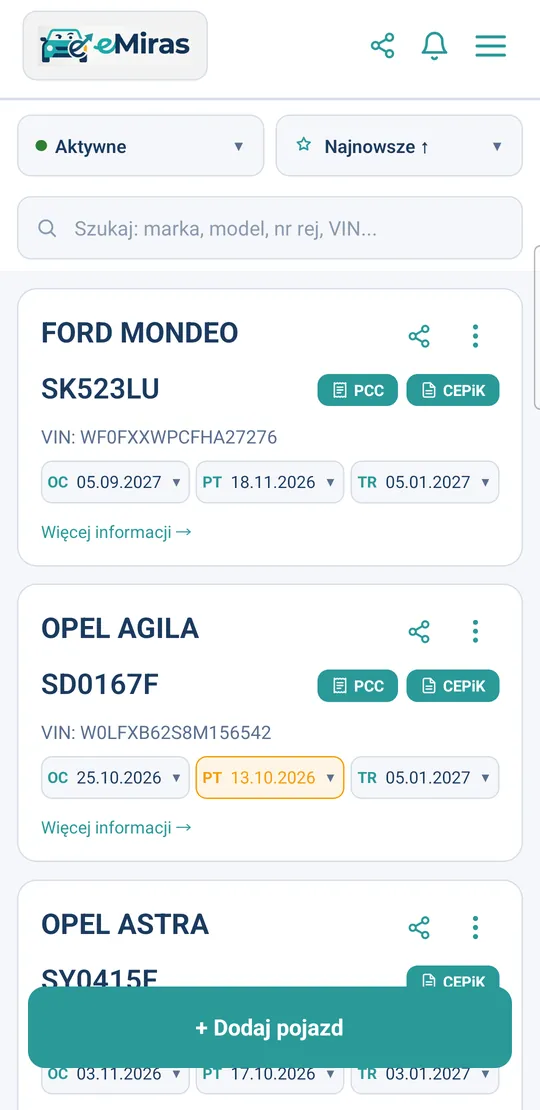Tap PCC button for SD0167F
The height and width of the screenshot is (1110, 540).
point(357,686)
